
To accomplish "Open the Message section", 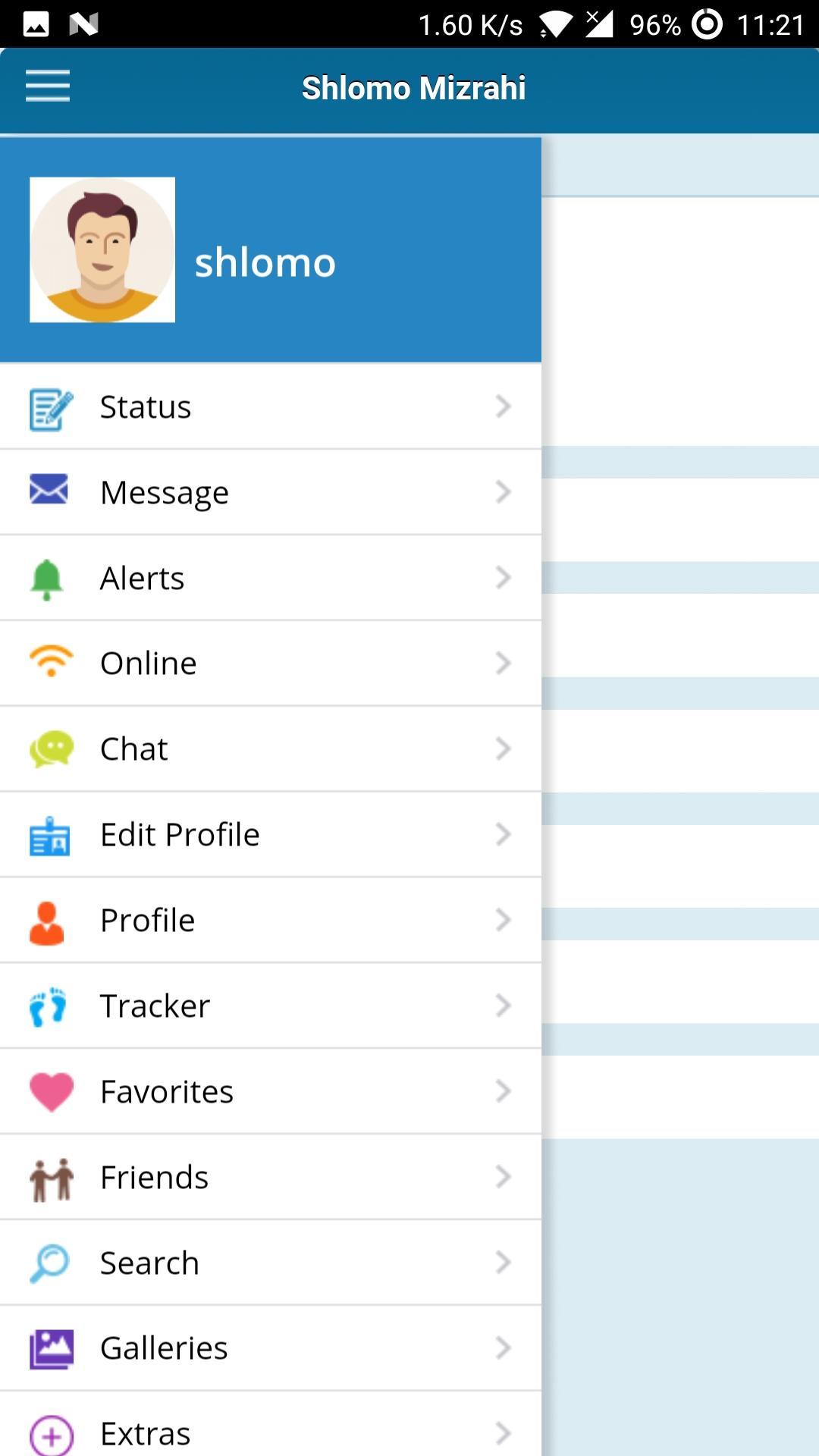I will pos(270,493).
